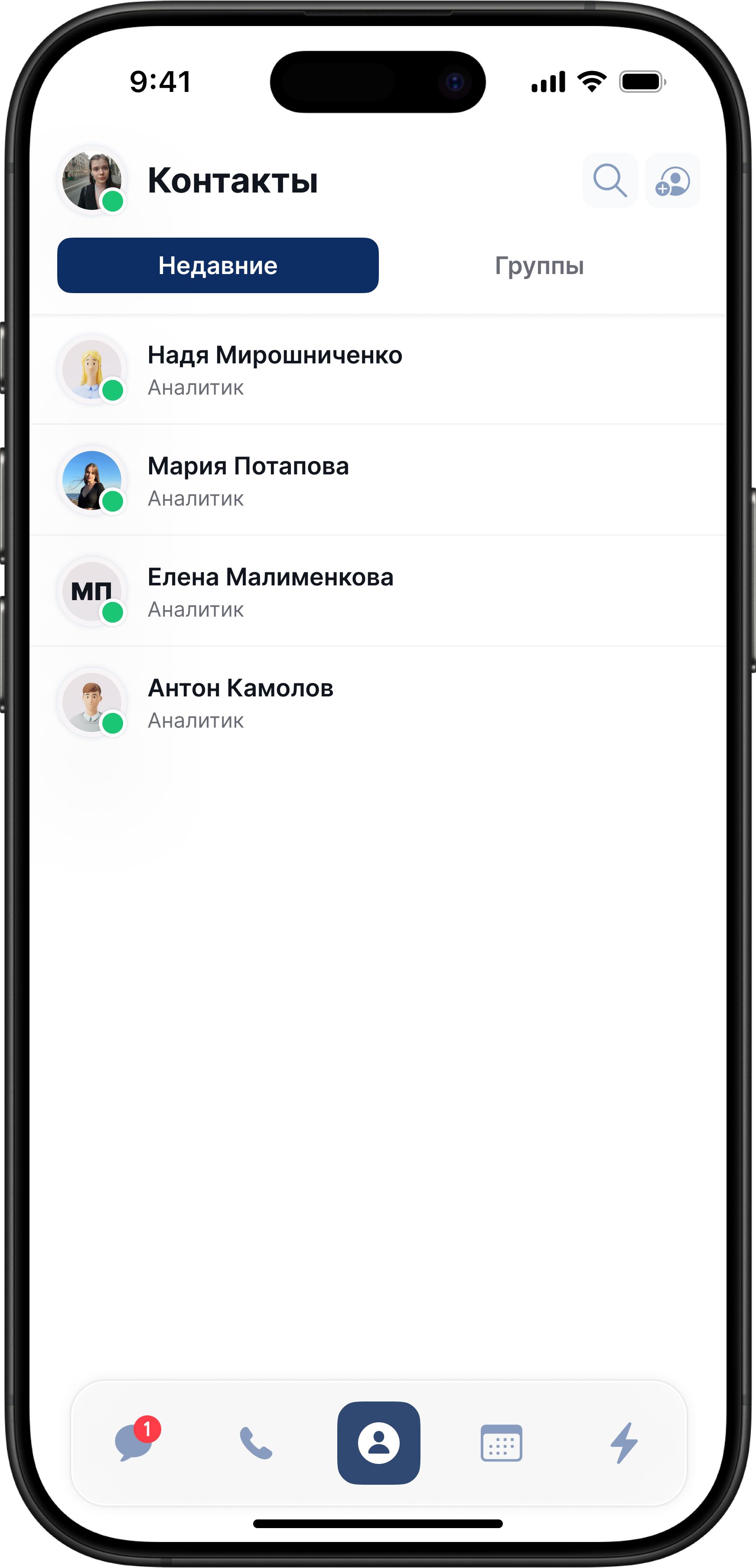
Task: Open contact Надя Мирошниченко
Action: (x=275, y=369)
